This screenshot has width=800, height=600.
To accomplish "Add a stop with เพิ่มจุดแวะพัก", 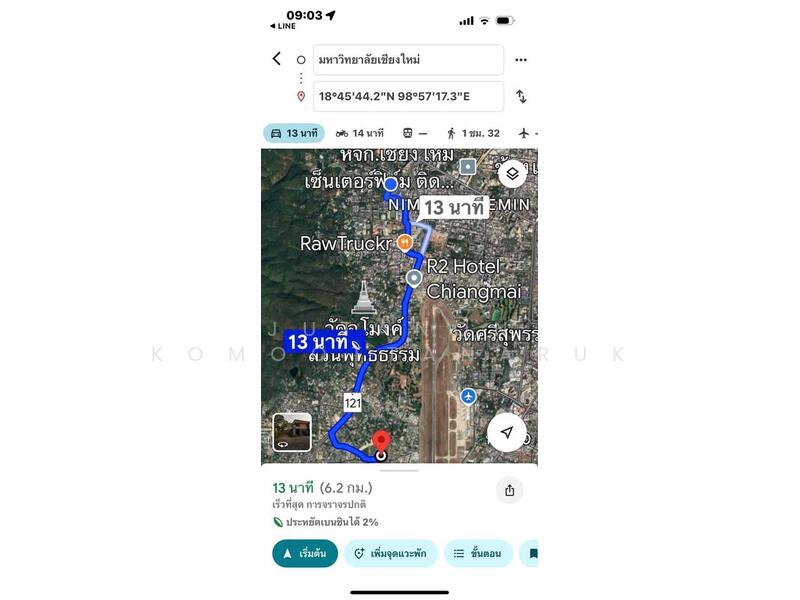I will point(391,553).
